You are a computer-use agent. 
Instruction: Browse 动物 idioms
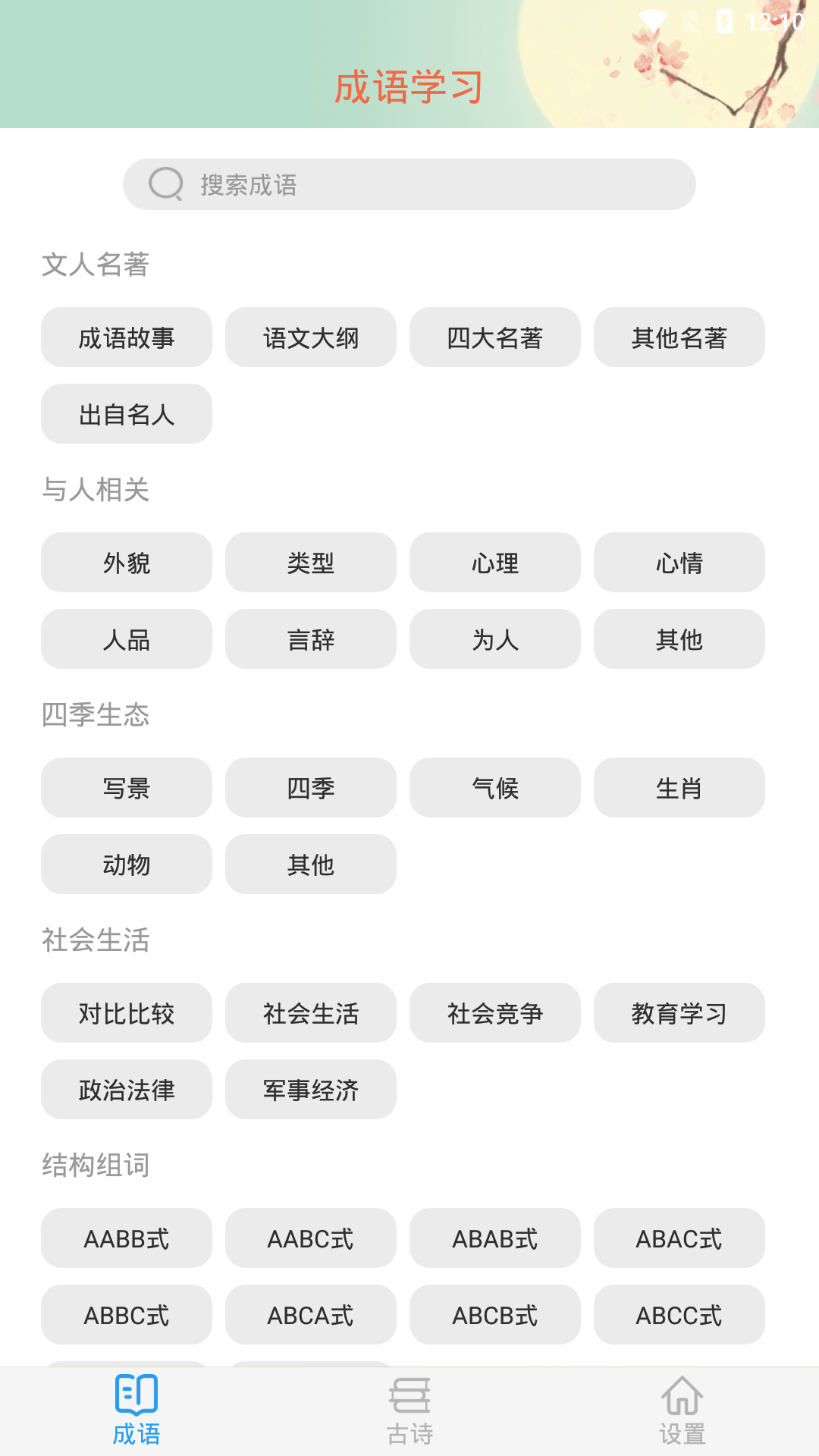pos(126,864)
